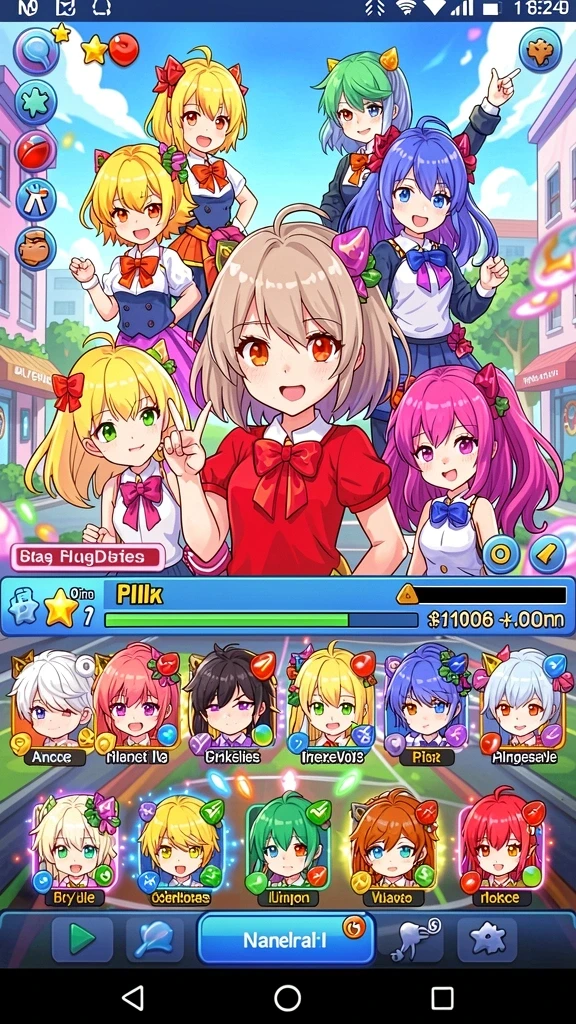
Task: Tap the teal splat icon in sidebar
Action: click(x=35, y=102)
